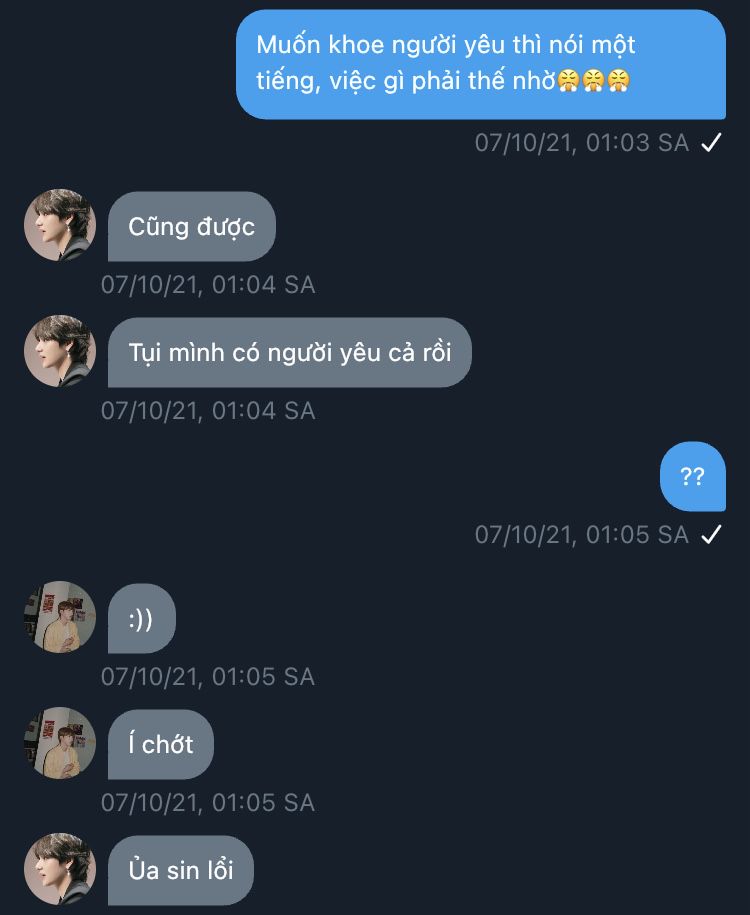Open sender's avatar beside "Cũng được" message

pyautogui.click(x=60, y=225)
